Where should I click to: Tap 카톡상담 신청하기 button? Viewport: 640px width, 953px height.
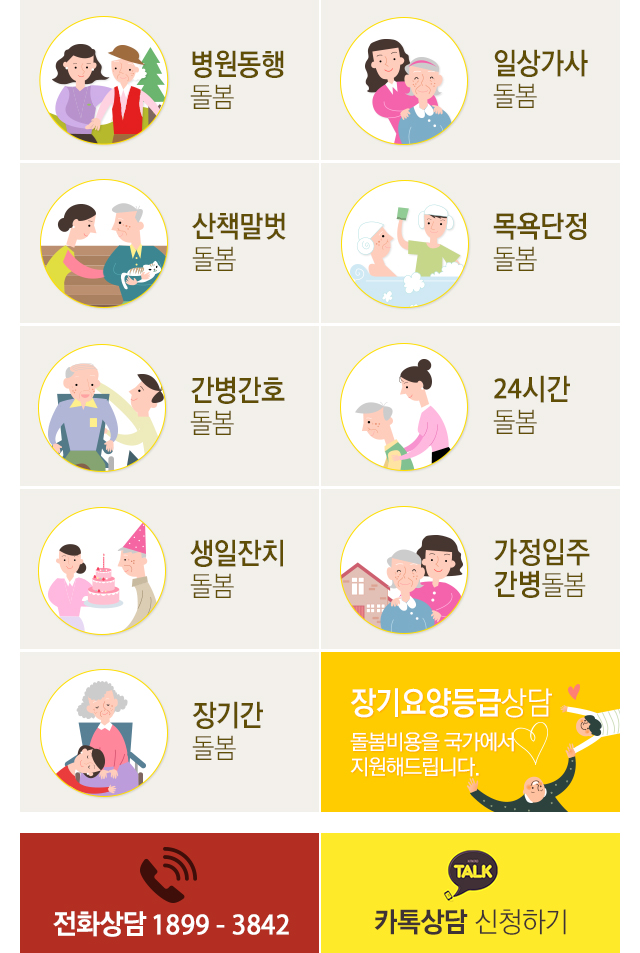470,893
